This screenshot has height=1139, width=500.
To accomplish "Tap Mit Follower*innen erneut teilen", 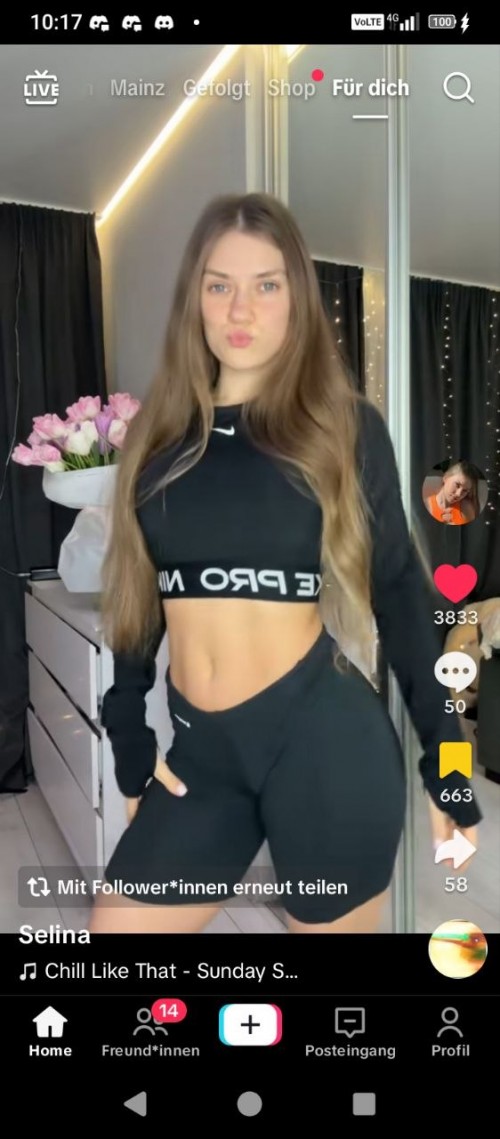I will [188, 887].
